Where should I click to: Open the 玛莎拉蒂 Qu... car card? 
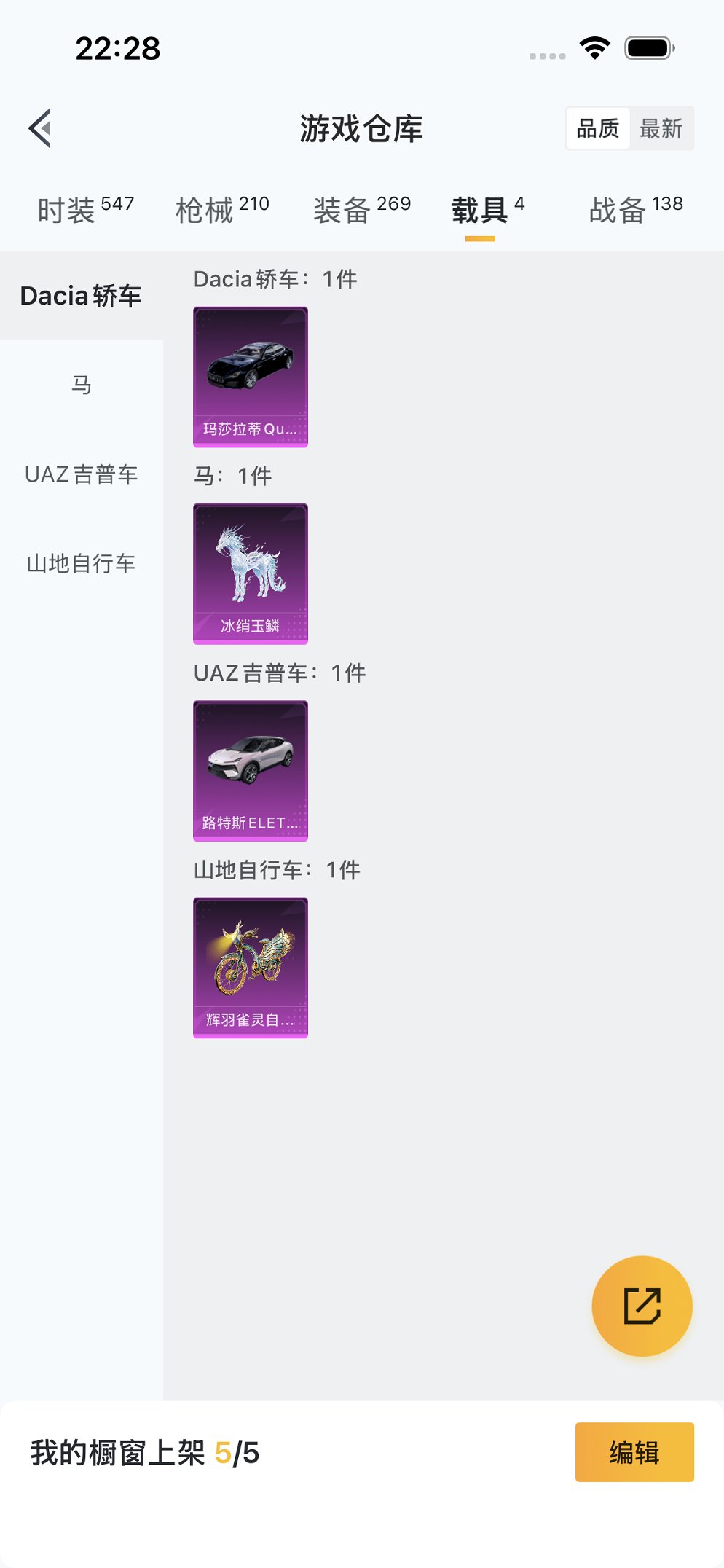251,376
